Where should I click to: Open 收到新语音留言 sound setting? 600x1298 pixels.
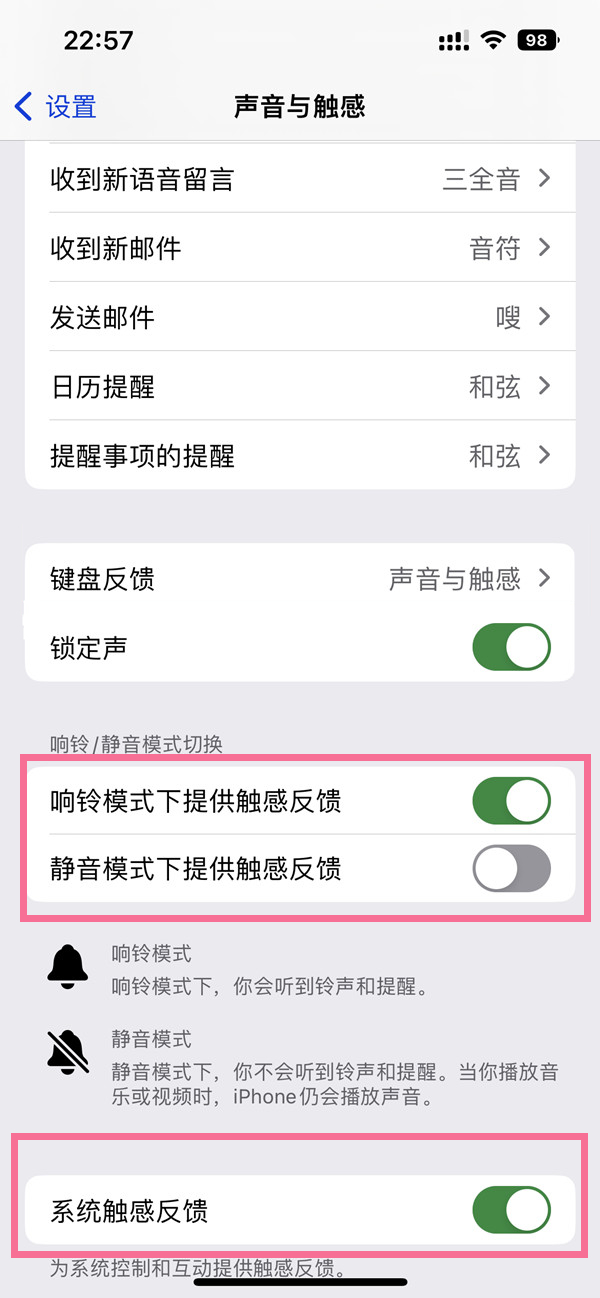(300, 179)
